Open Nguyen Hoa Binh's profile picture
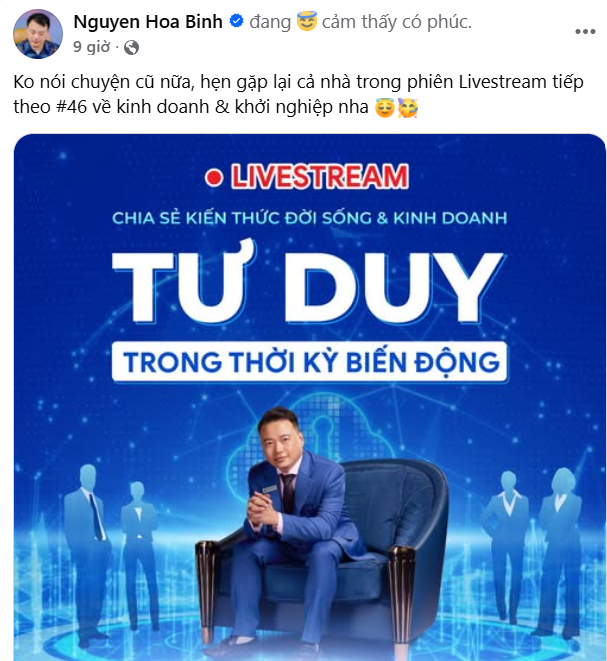The image size is (607, 661). [x=38, y=34]
